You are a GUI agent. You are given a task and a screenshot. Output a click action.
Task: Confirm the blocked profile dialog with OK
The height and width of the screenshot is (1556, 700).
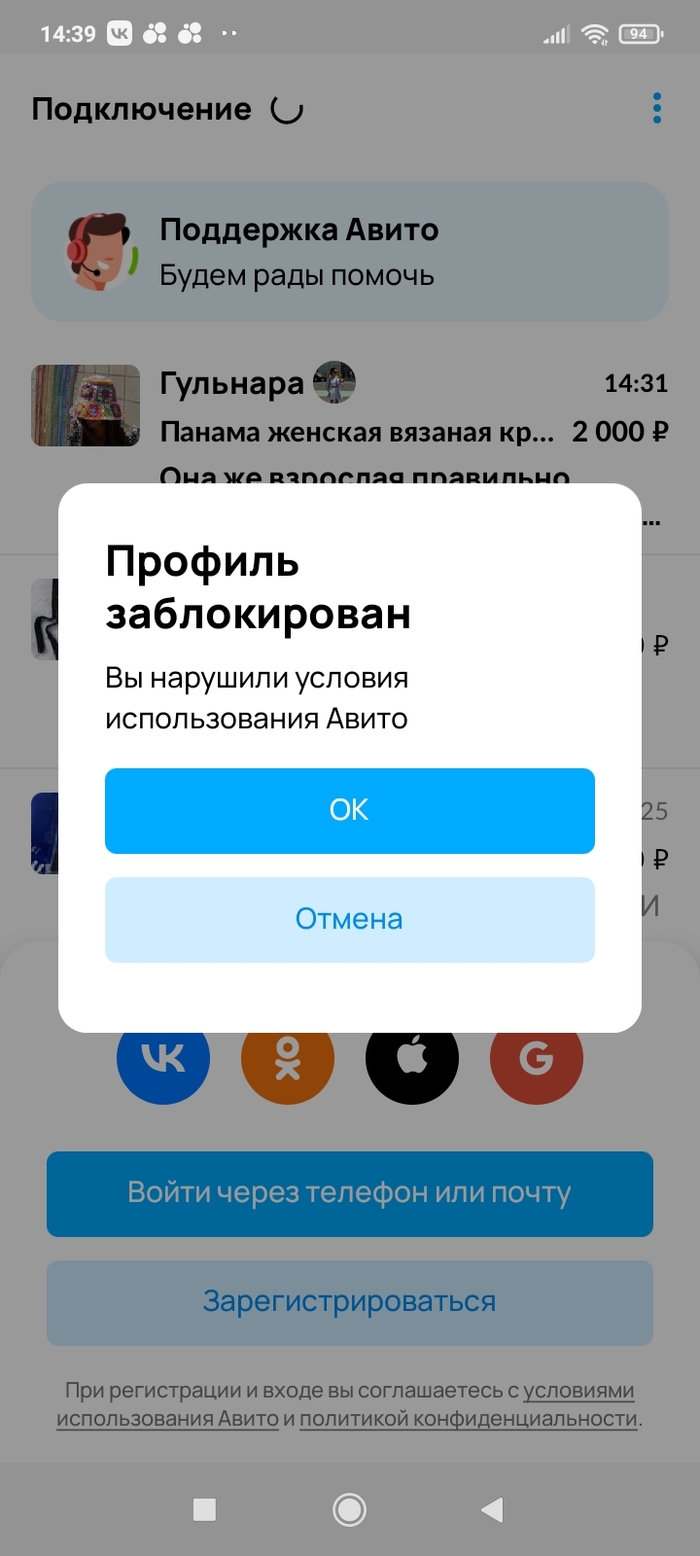coord(349,810)
